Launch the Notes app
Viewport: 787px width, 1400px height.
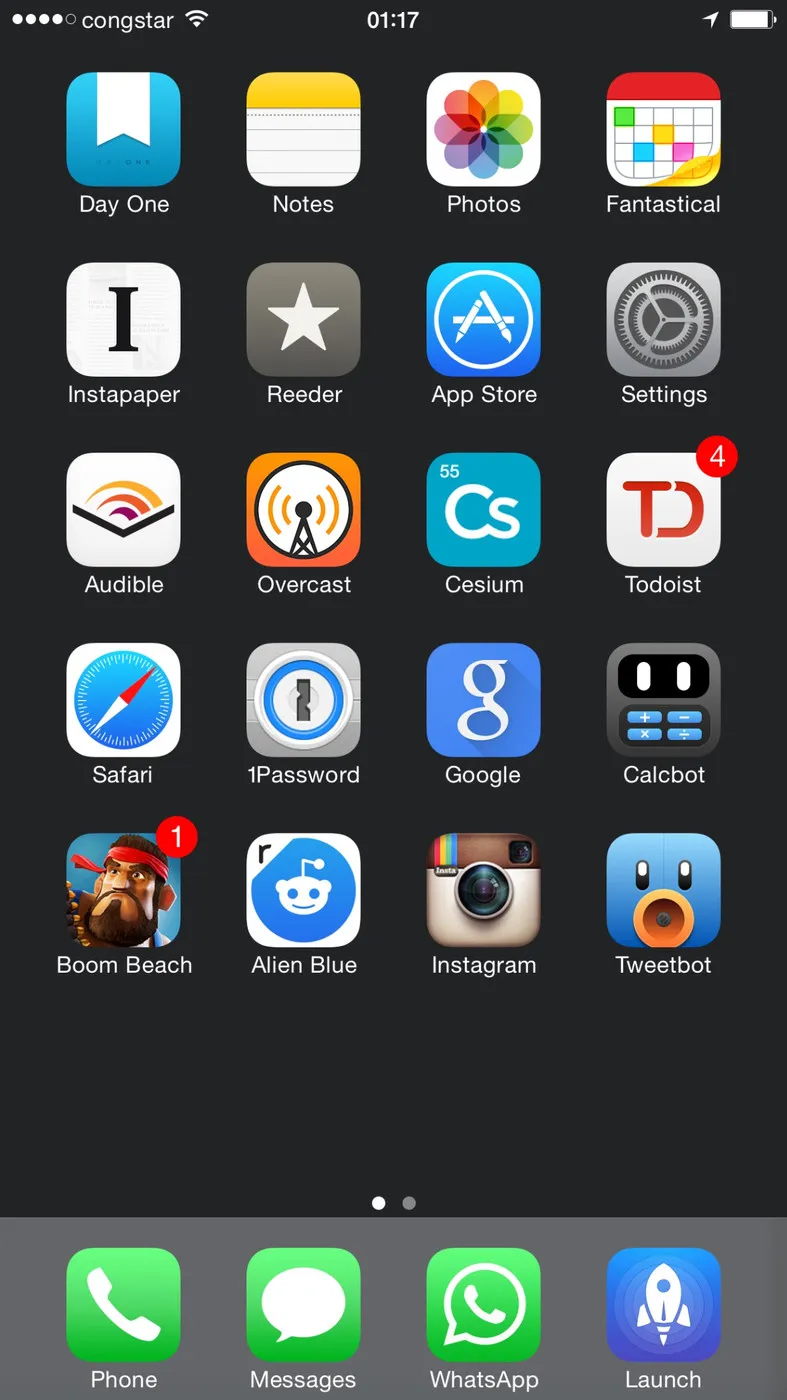[x=303, y=130]
